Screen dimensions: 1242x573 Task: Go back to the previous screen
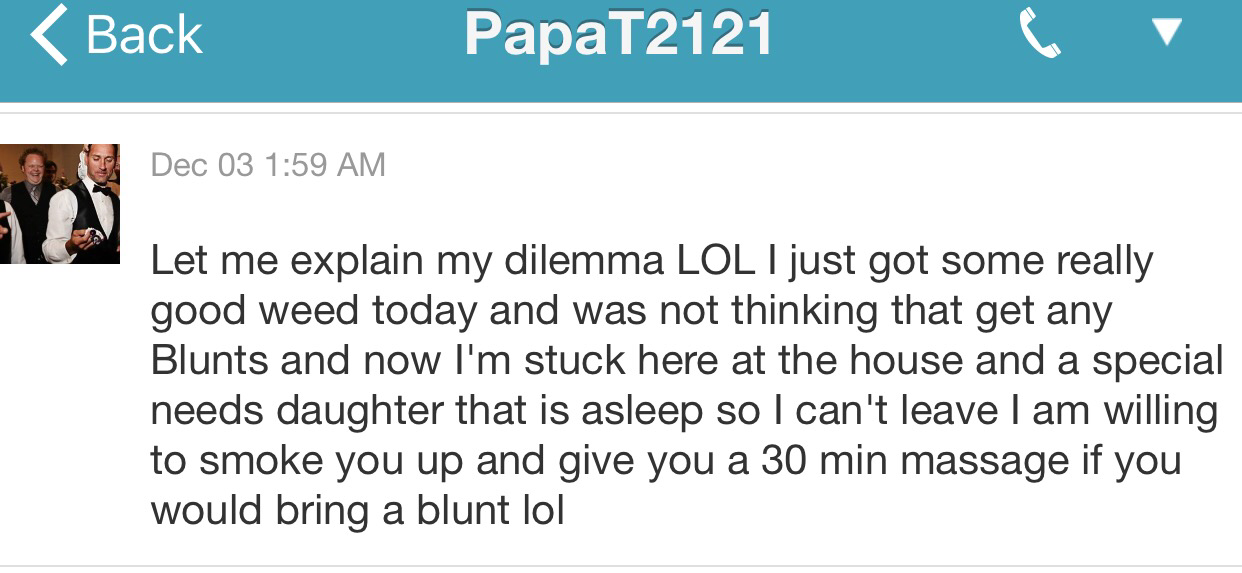pos(115,35)
